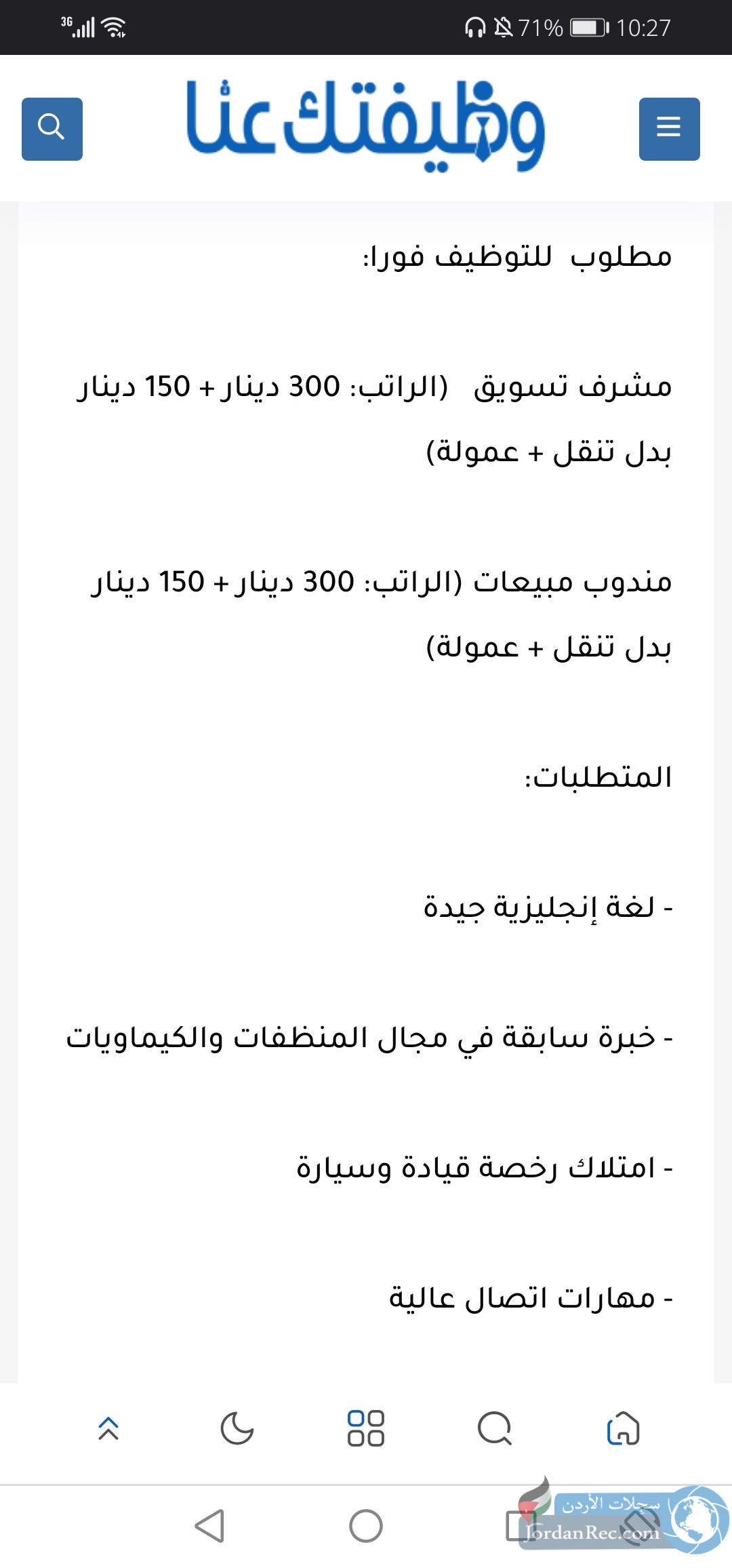The width and height of the screenshot is (732, 1568).
Task: Open the blue search button
Action: pyautogui.click(x=52, y=129)
